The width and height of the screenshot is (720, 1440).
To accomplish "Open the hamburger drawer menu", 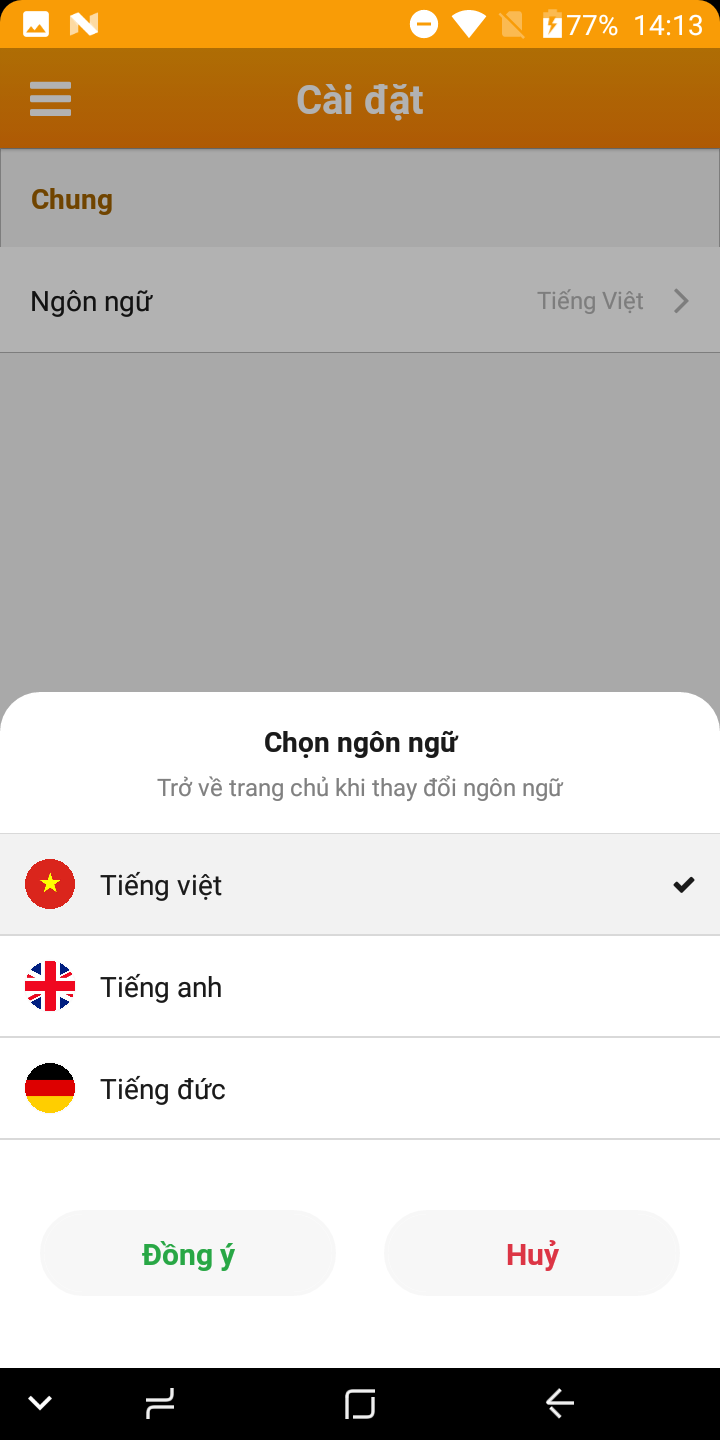I will (x=50, y=99).
